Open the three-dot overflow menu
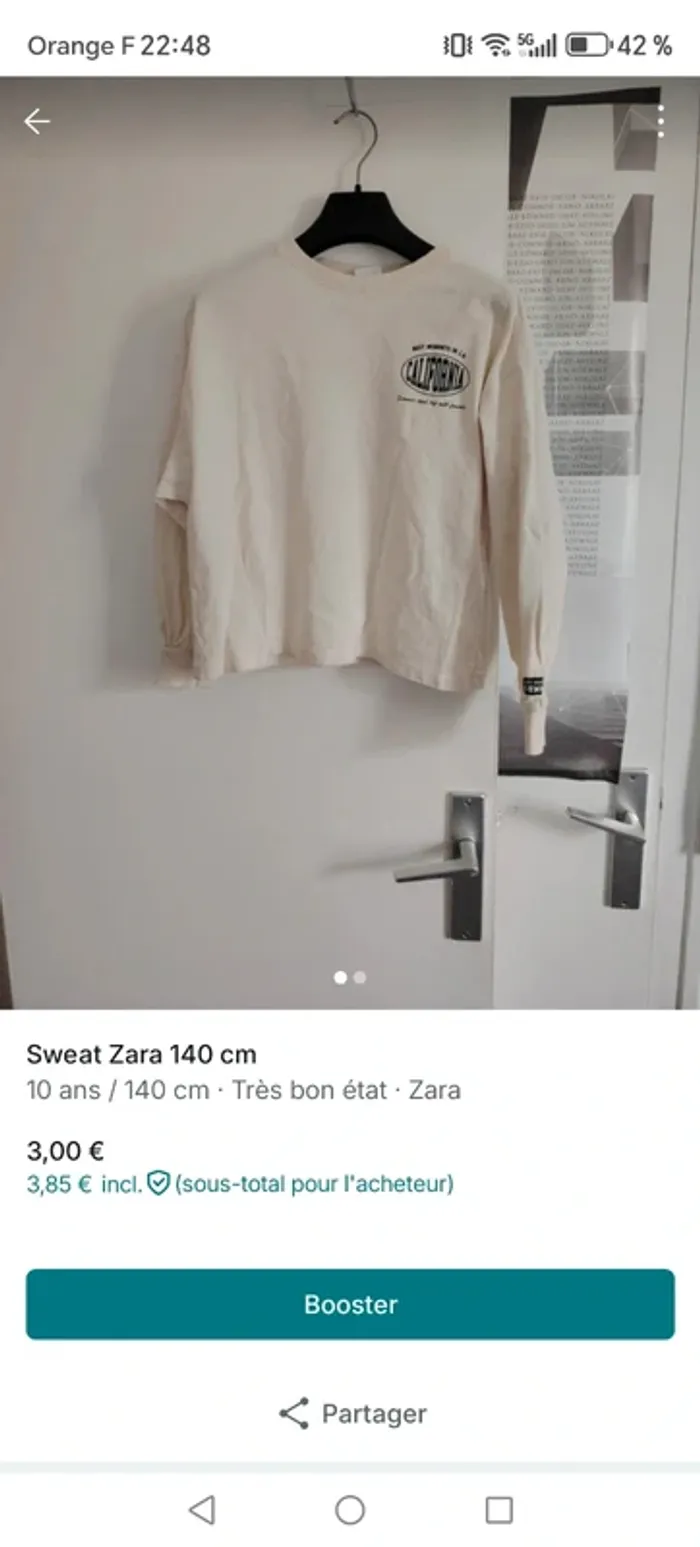Image resolution: width=700 pixels, height=1547 pixels. tap(660, 122)
